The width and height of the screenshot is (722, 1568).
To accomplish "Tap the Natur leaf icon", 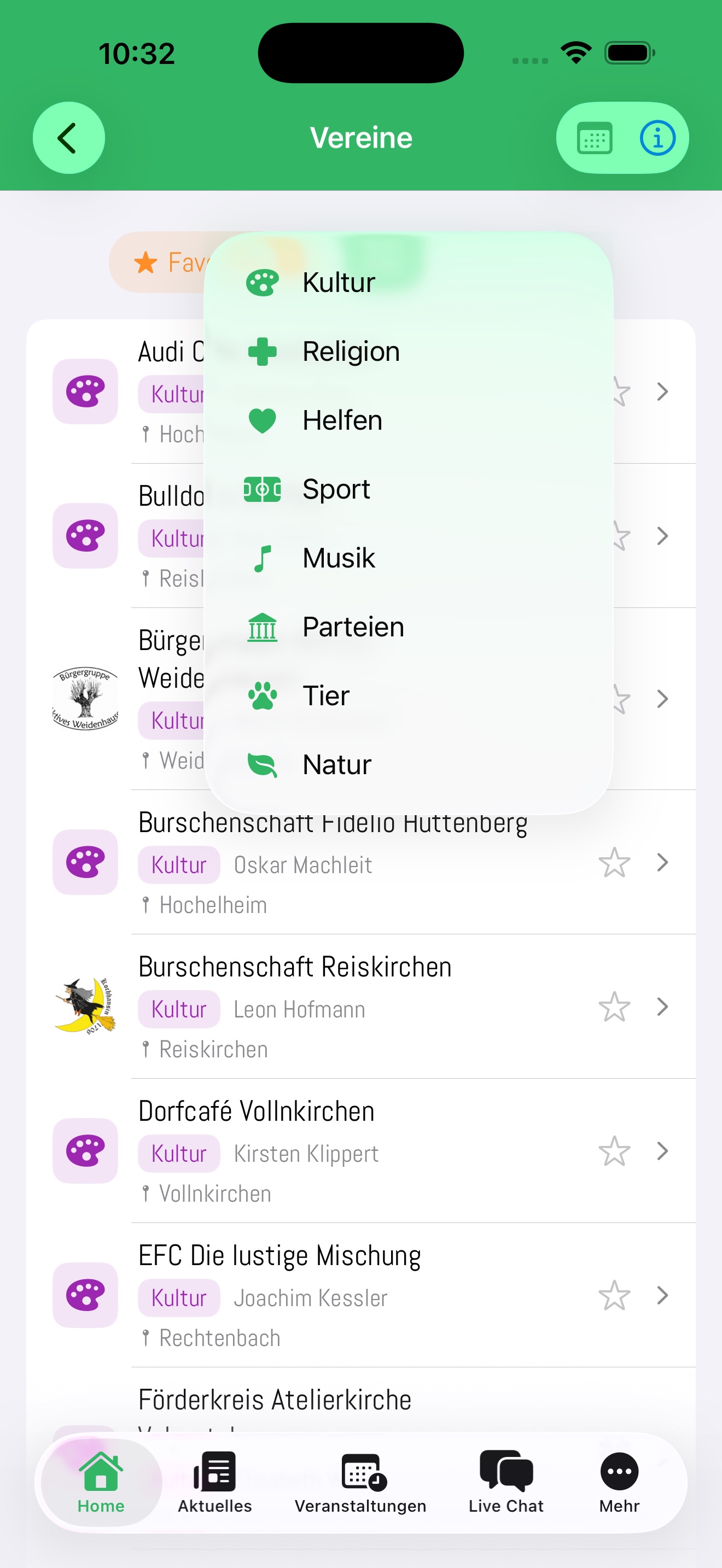I will pos(262,764).
